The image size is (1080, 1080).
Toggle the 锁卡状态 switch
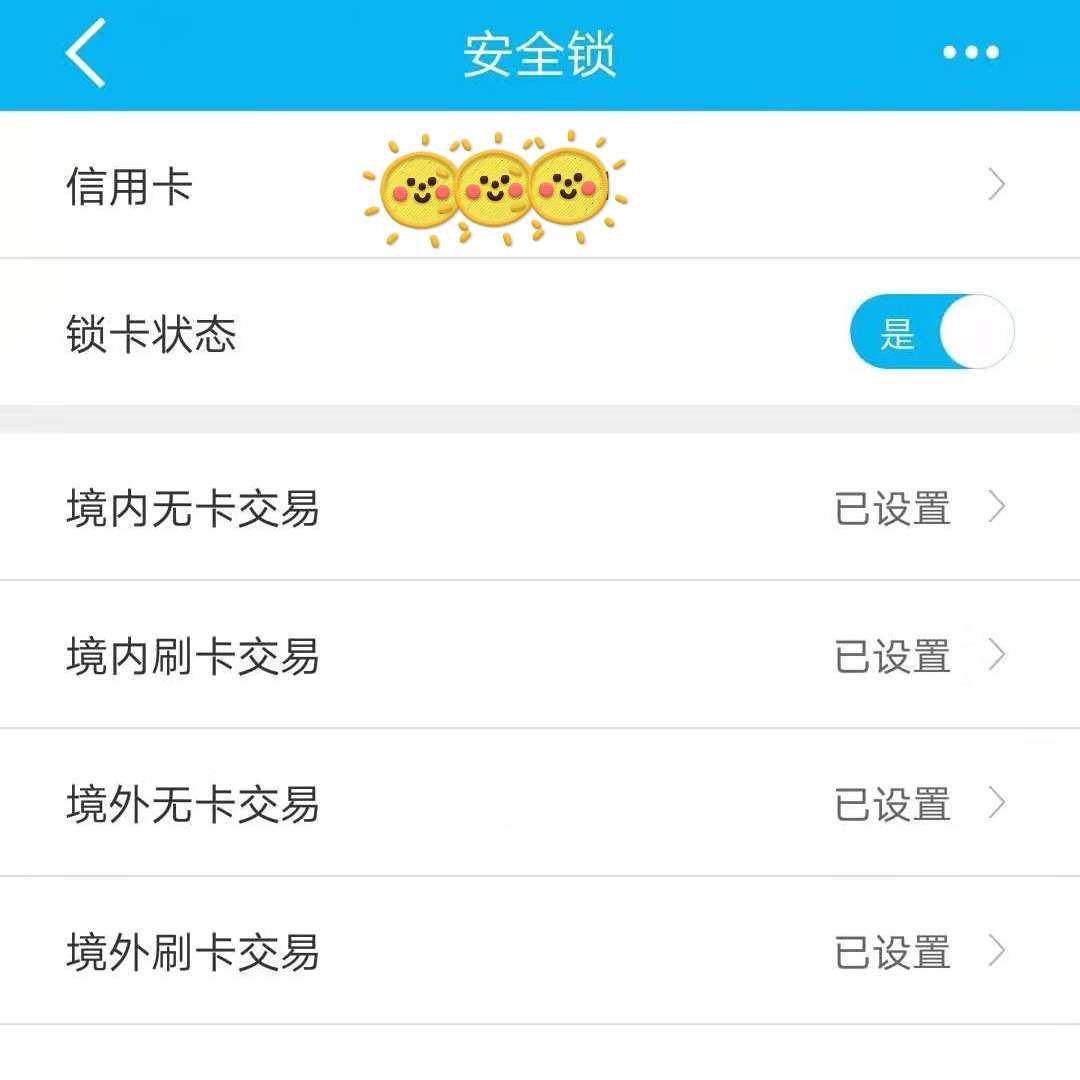pos(931,332)
